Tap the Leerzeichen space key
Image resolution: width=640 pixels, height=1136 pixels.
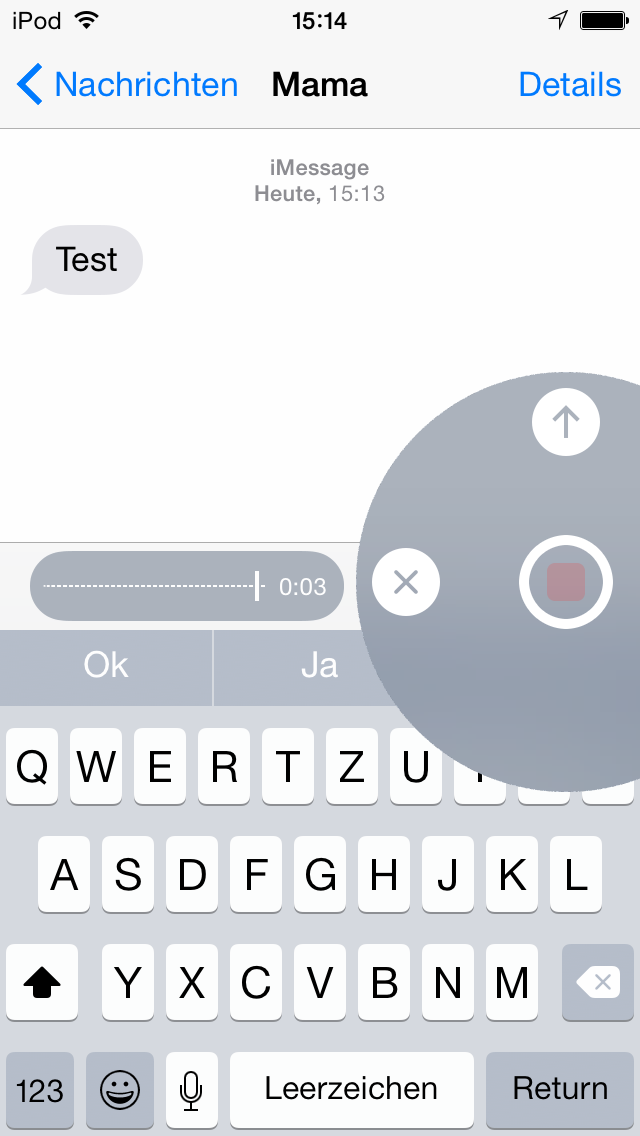(351, 1089)
